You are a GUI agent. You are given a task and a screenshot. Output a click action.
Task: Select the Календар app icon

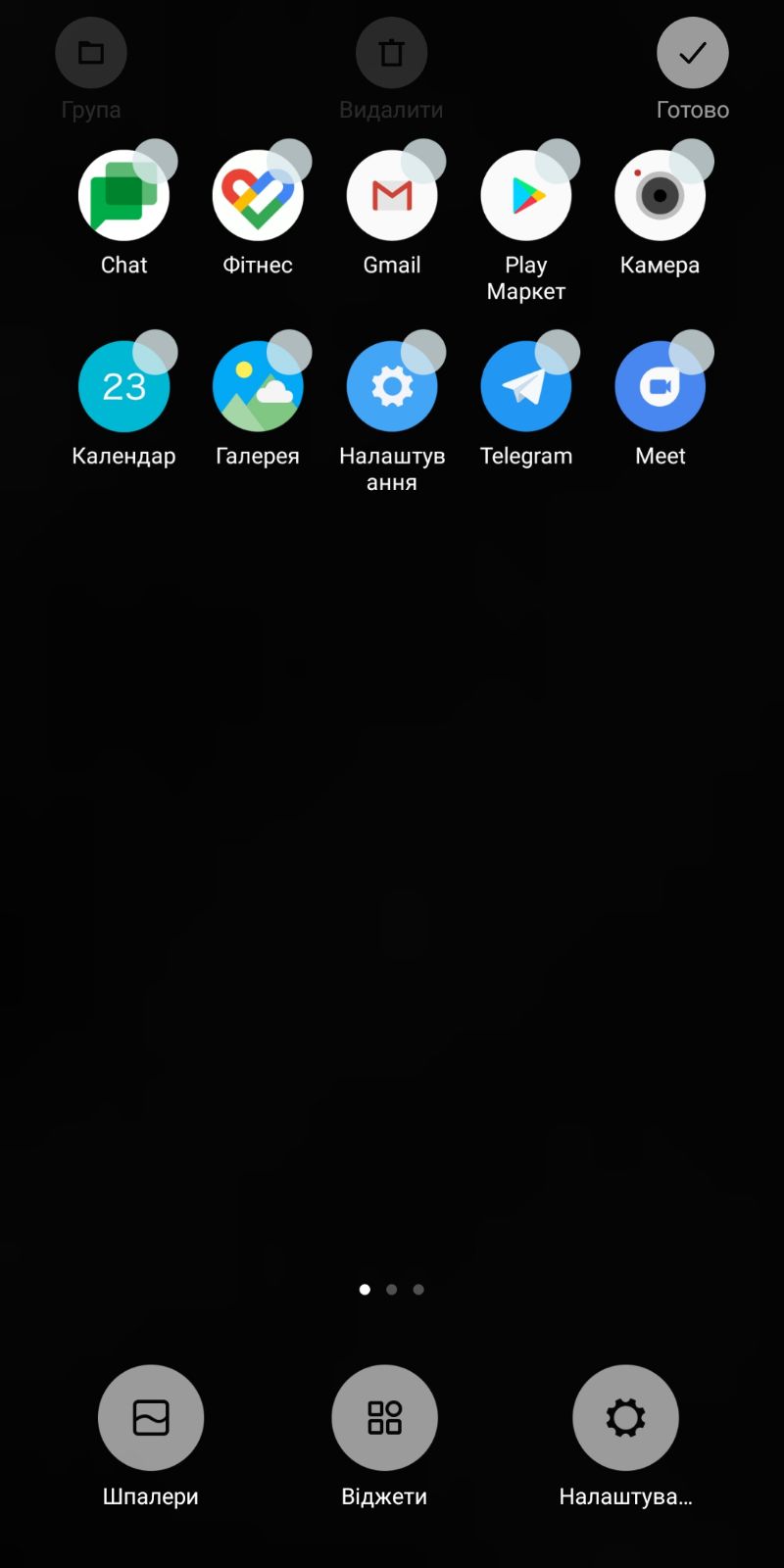click(x=123, y=387)
